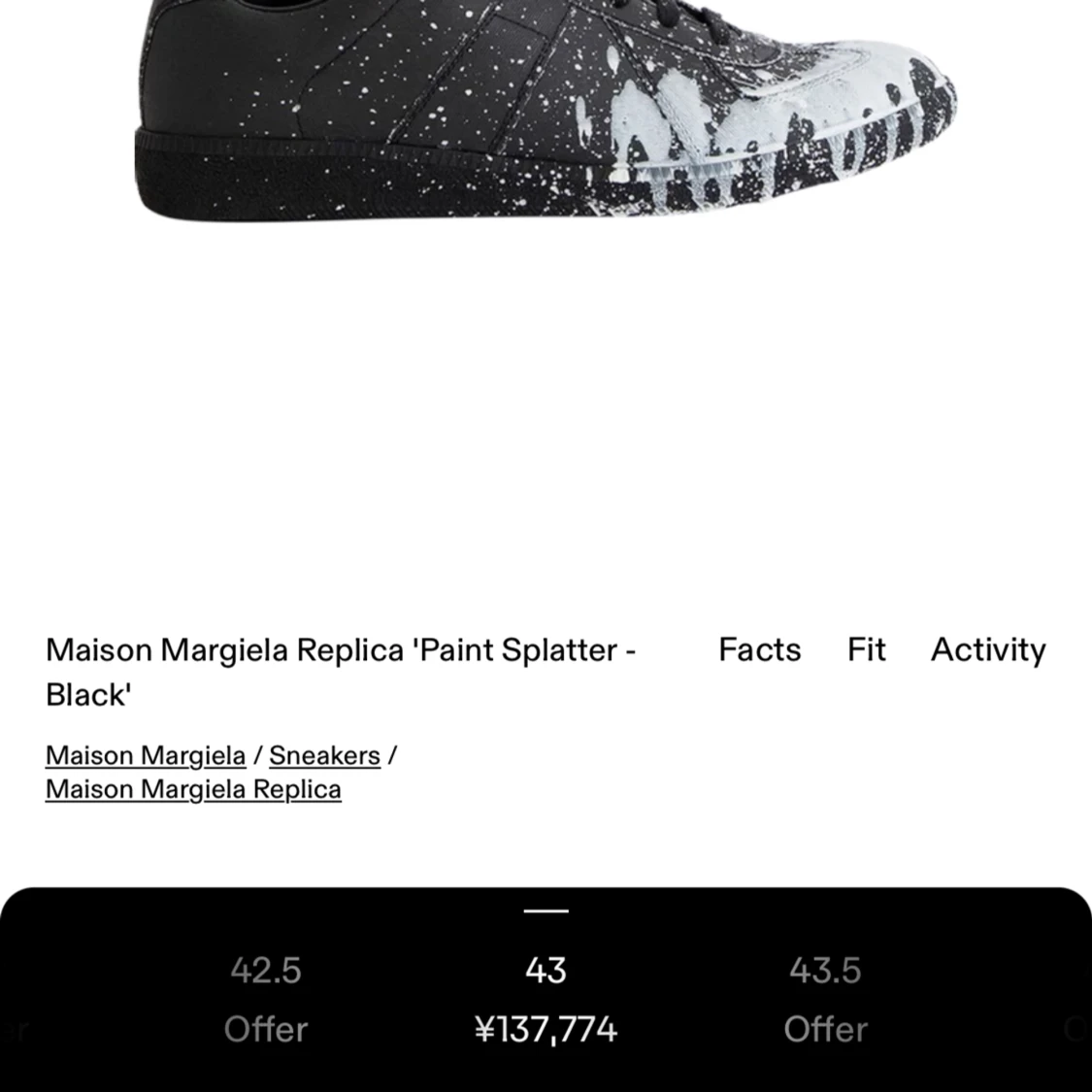Select size 43 priced ¥137,774
1092x1092 pixels.
[546, 999]
